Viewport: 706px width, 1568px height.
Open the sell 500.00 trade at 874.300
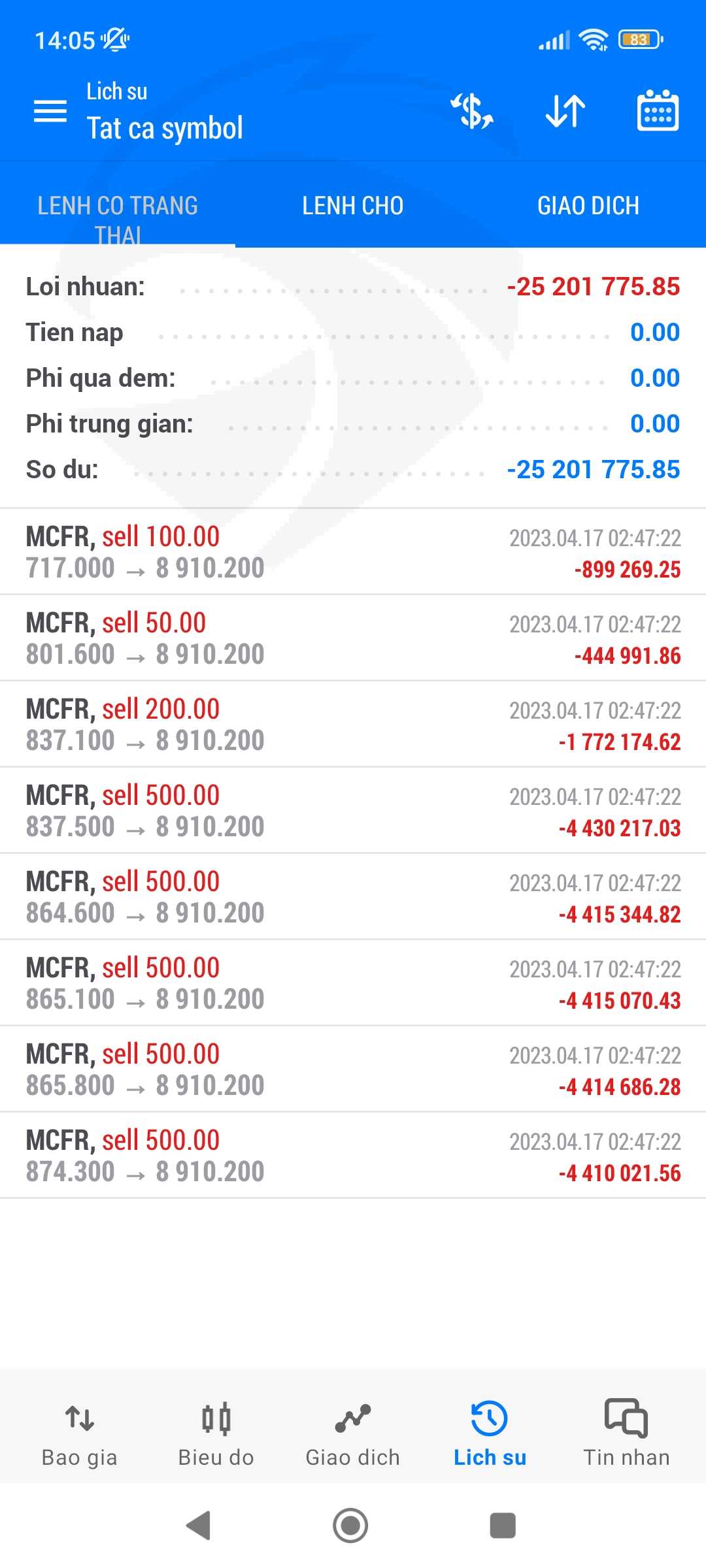point(353,1155)
